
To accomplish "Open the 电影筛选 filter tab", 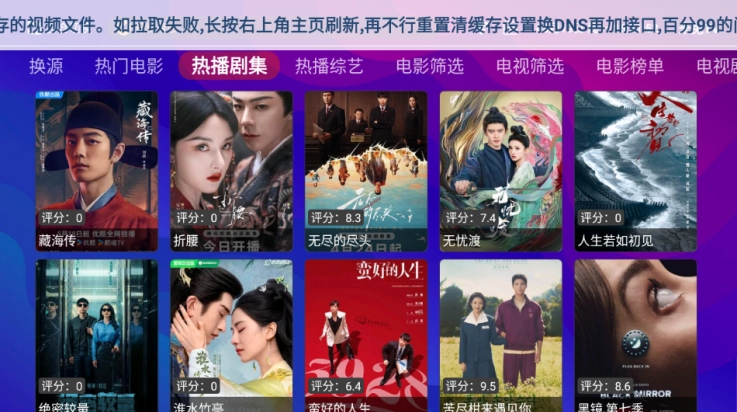I will (x=430, y=67).
